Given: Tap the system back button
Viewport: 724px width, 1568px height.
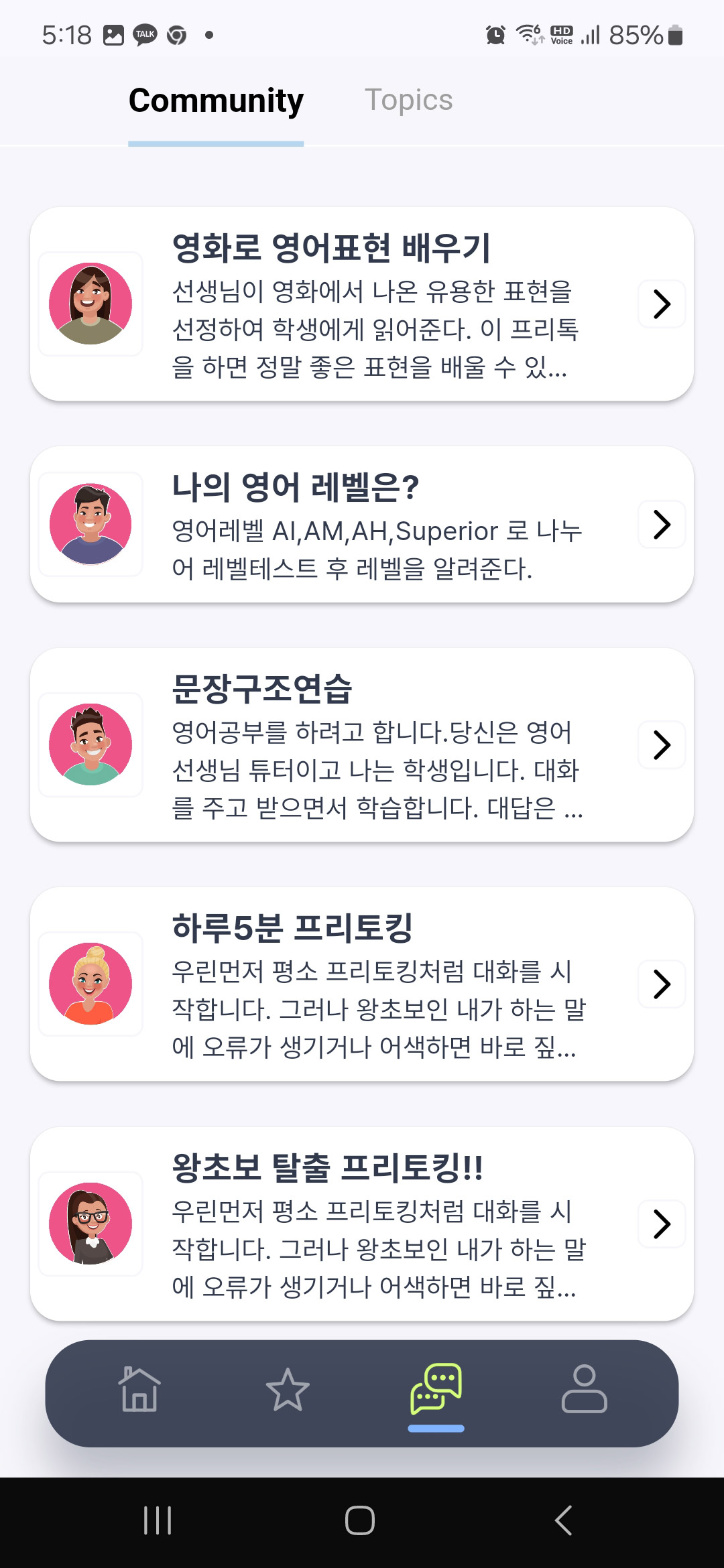Looking at the screenshot, I should tap(563, 1520).
